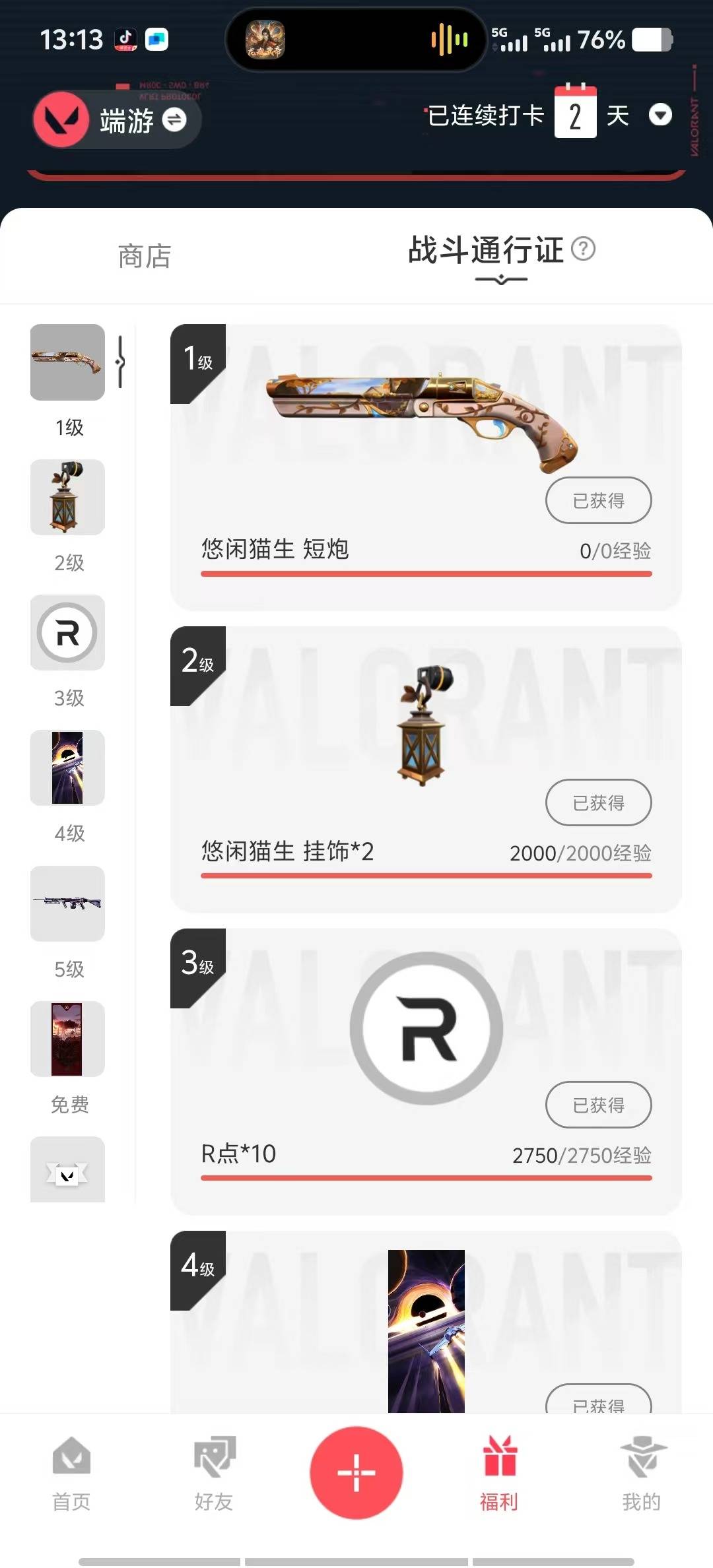The image size is (713, 1568).
Task: Expand the check-in streak dropdown arrow
Action: point(660,115)
